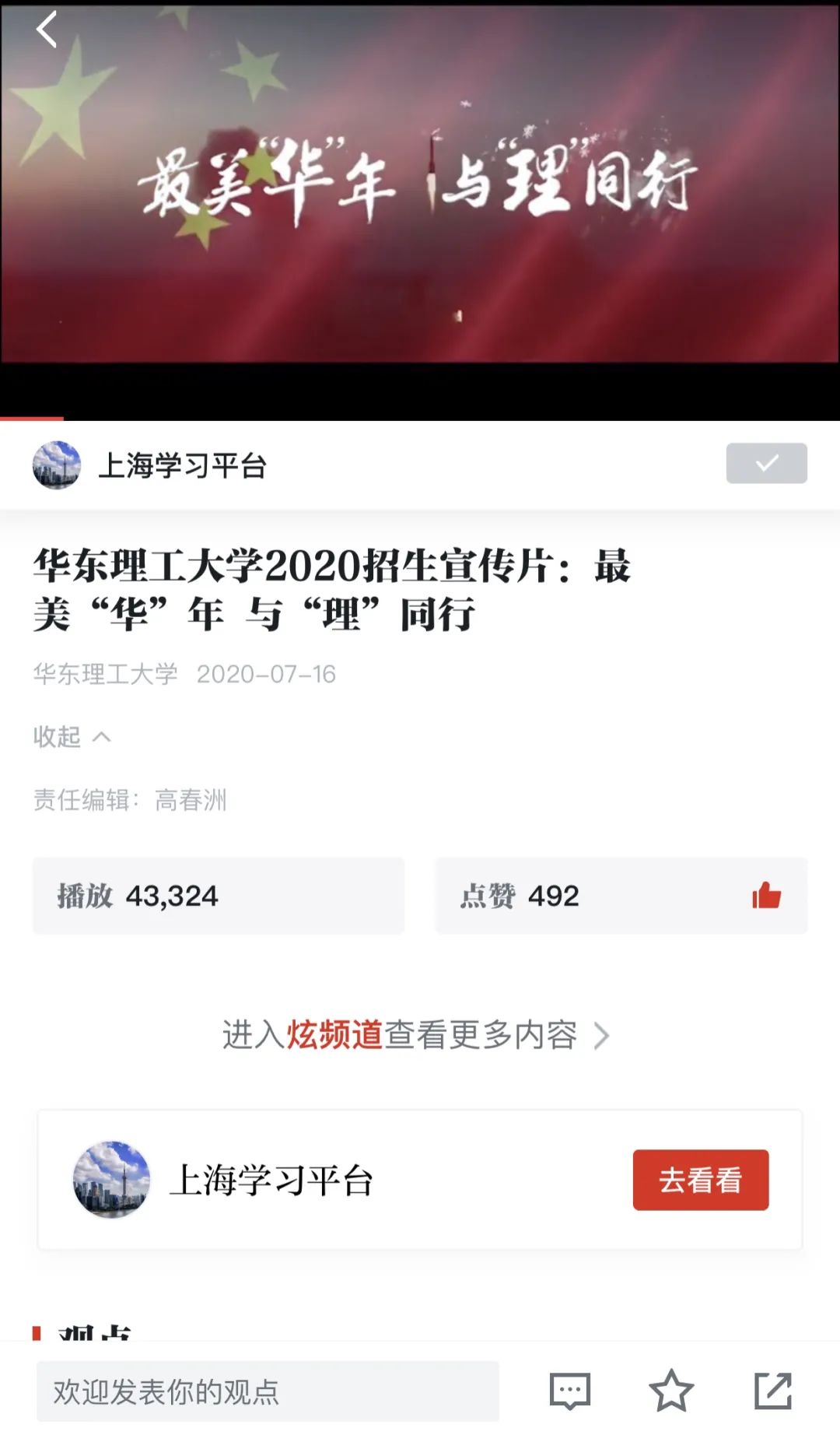Open the 上海学习平台 card

pos(420,1180)
